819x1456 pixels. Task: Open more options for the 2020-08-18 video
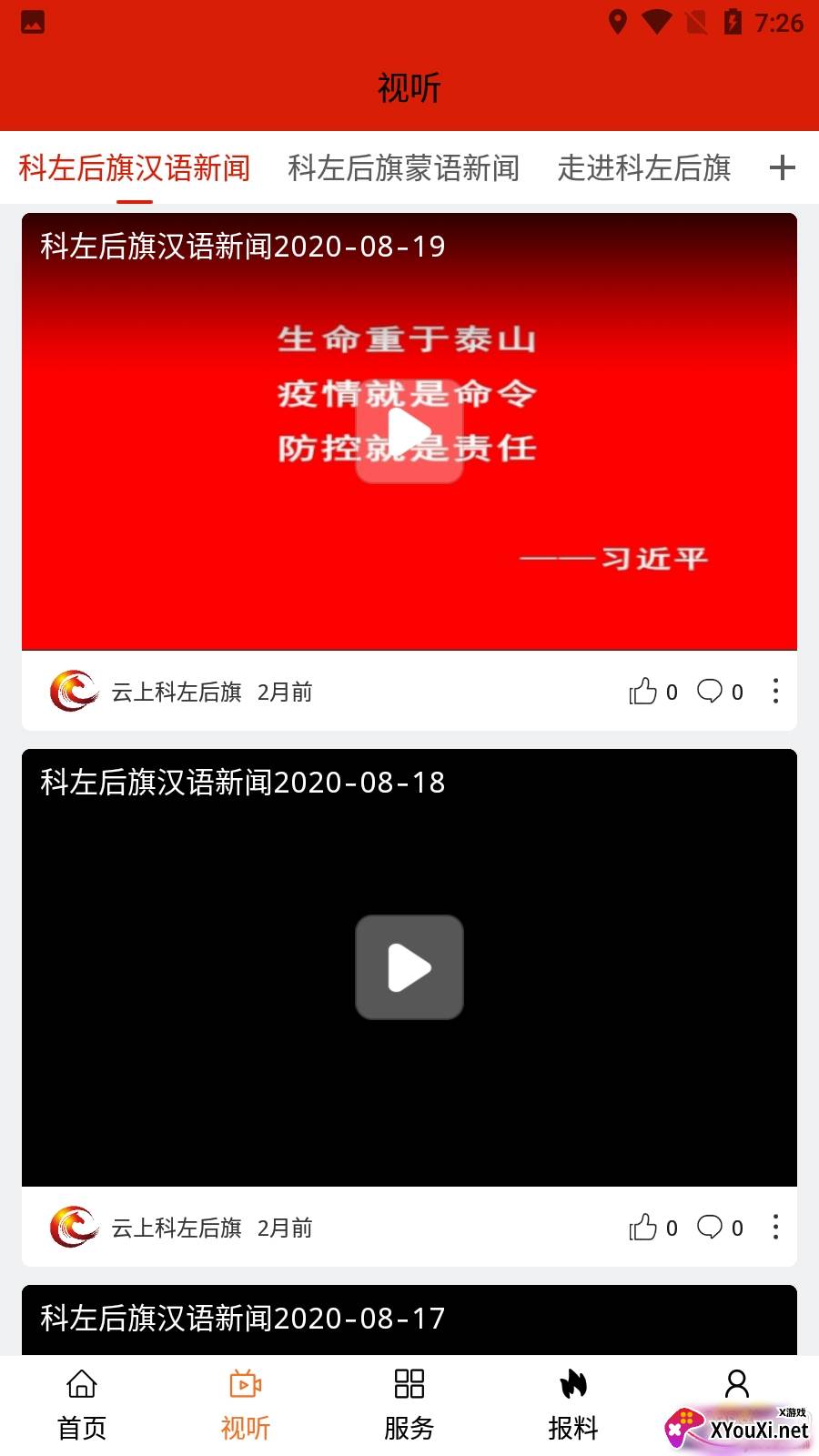pos(775,1228)
